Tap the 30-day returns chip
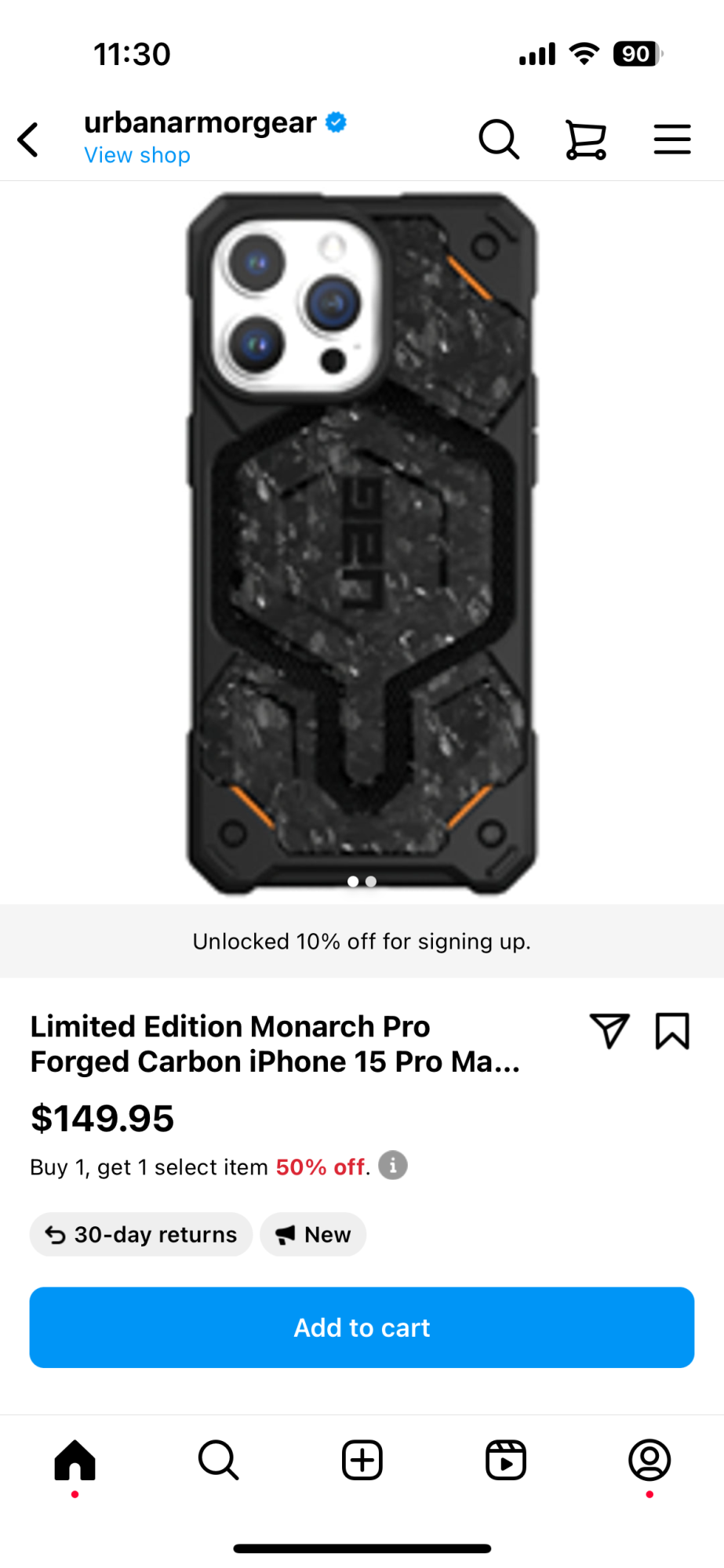This screenshot has height=1568, width=724. pyautogui.click(x=141, y=1235)
